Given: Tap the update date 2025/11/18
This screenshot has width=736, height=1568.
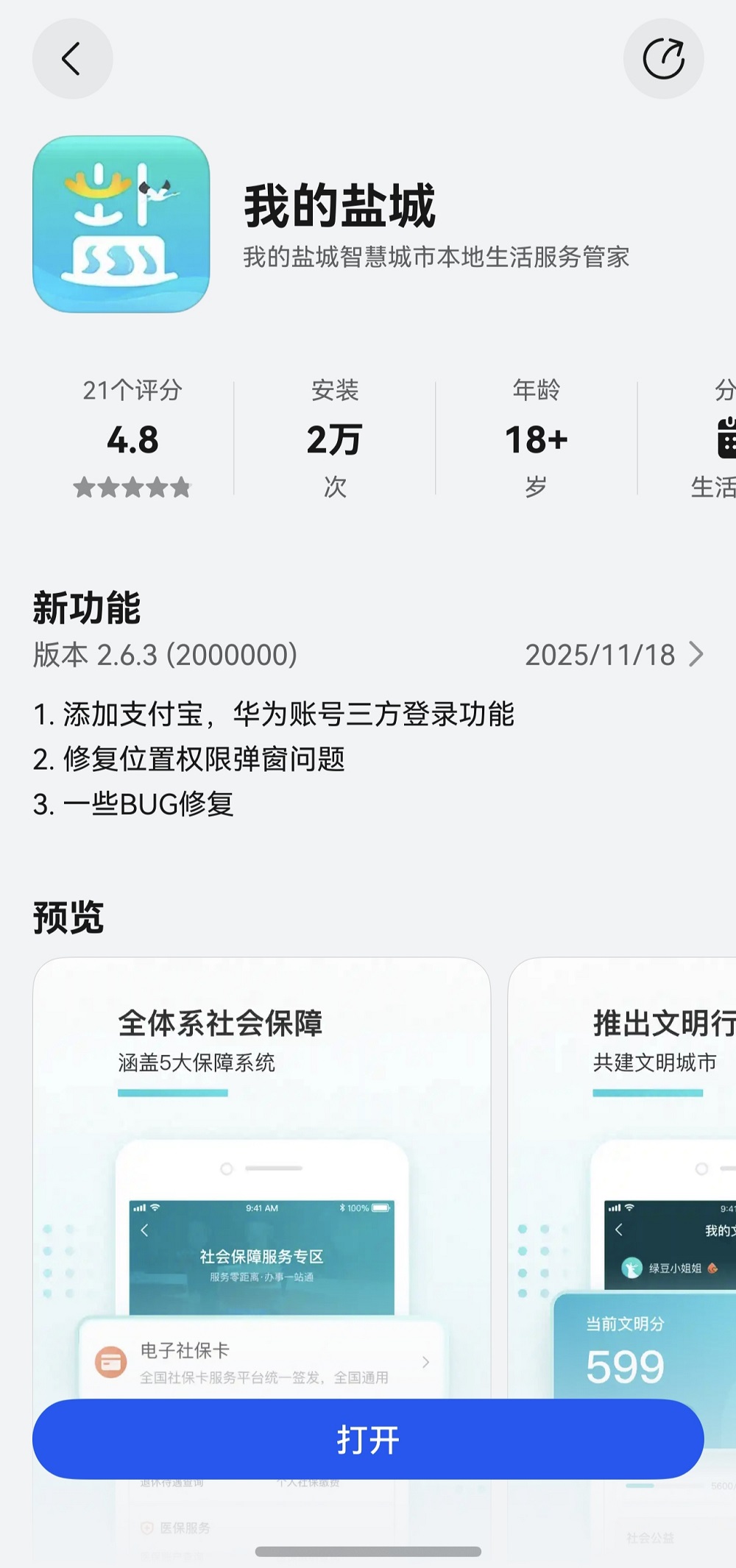Looking at the screenshot, I should click(600, 654).
